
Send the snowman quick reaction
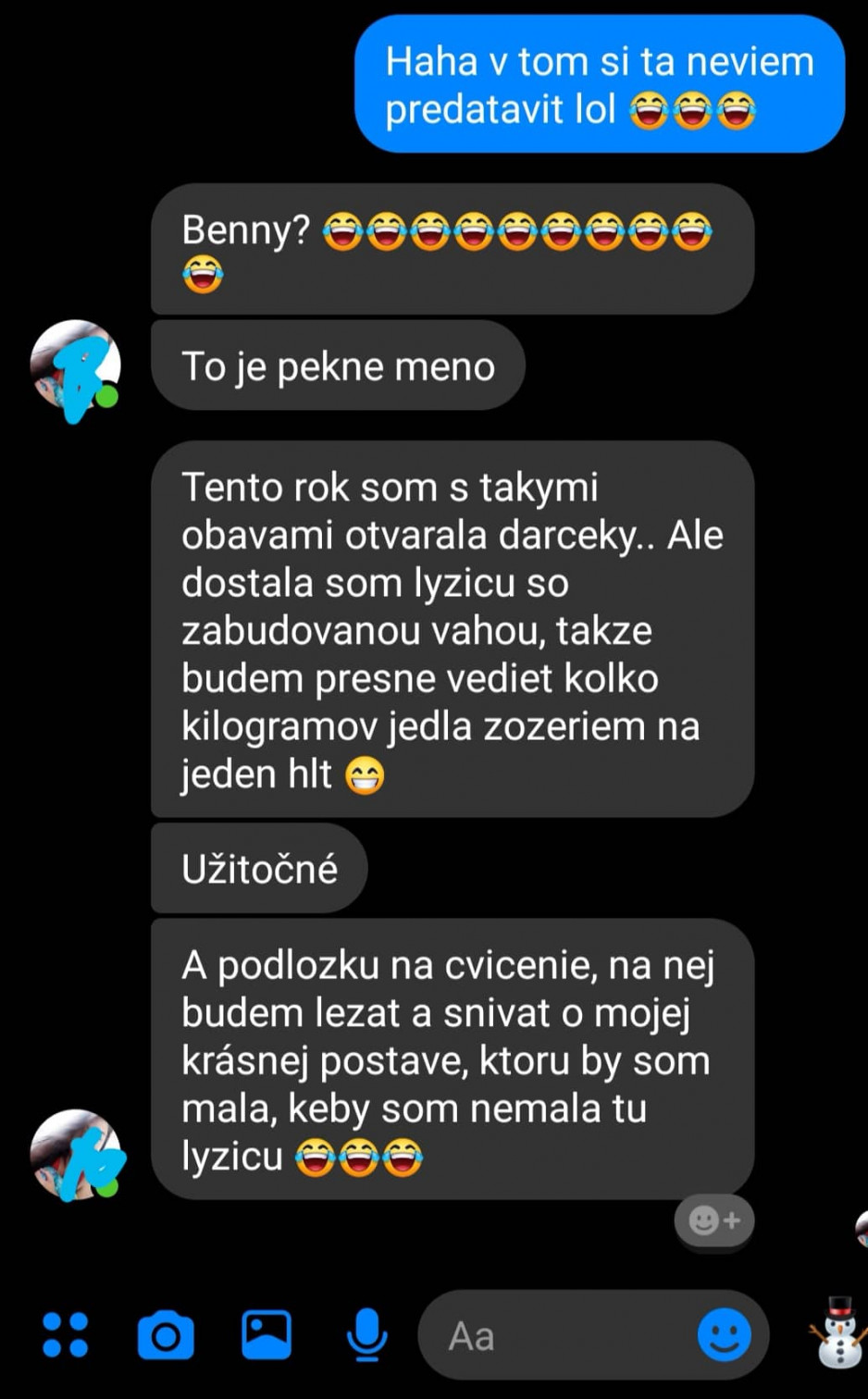click(x=839, y=1333)
